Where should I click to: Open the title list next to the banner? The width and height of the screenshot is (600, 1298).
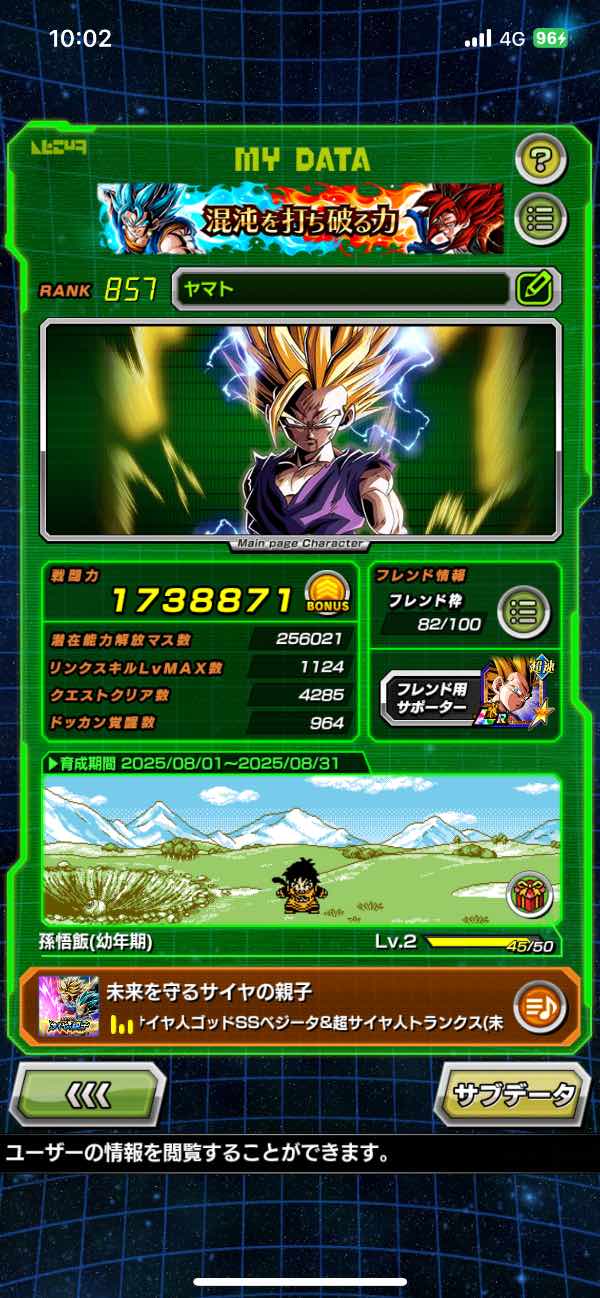[541, 218]
